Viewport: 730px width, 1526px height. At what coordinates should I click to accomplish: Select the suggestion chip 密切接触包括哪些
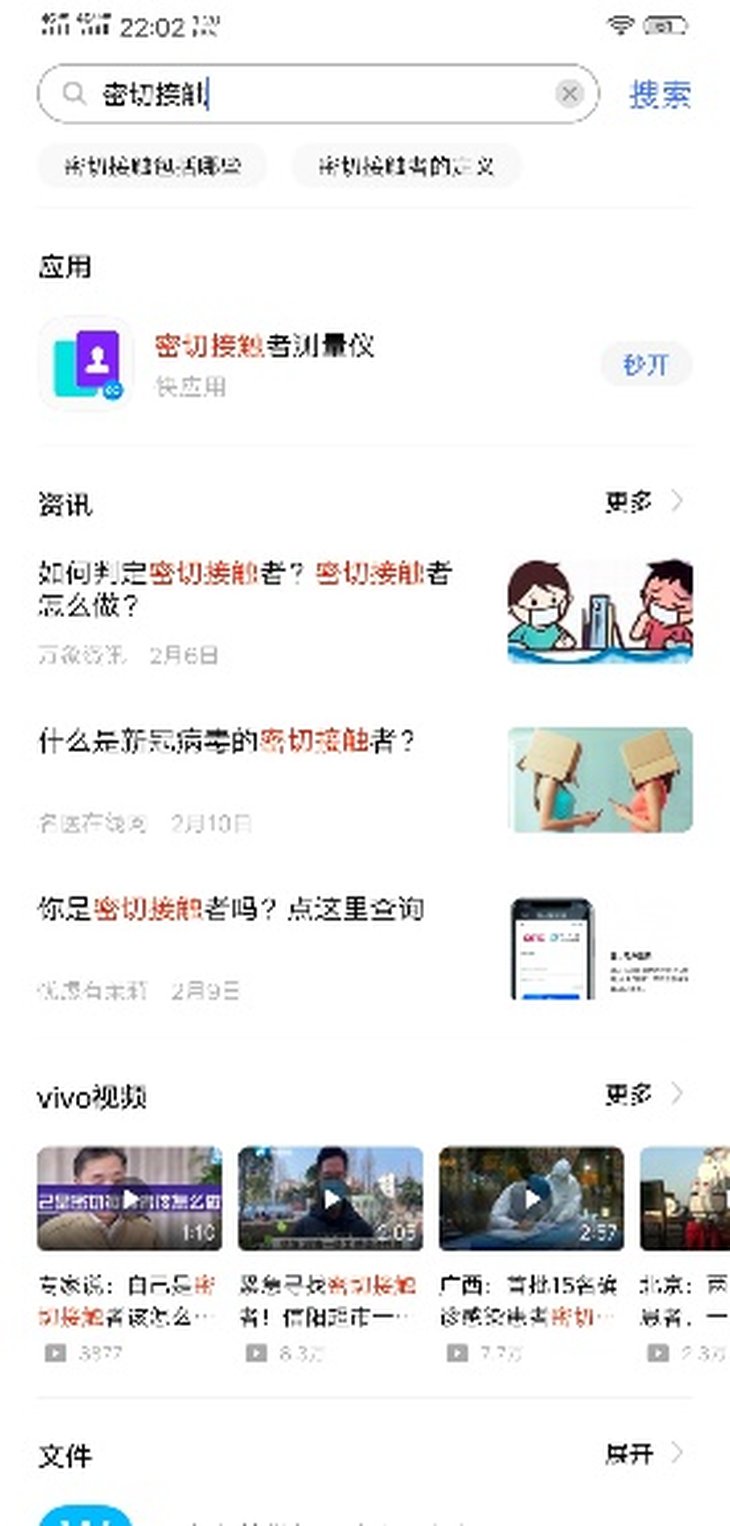point(152,166)
